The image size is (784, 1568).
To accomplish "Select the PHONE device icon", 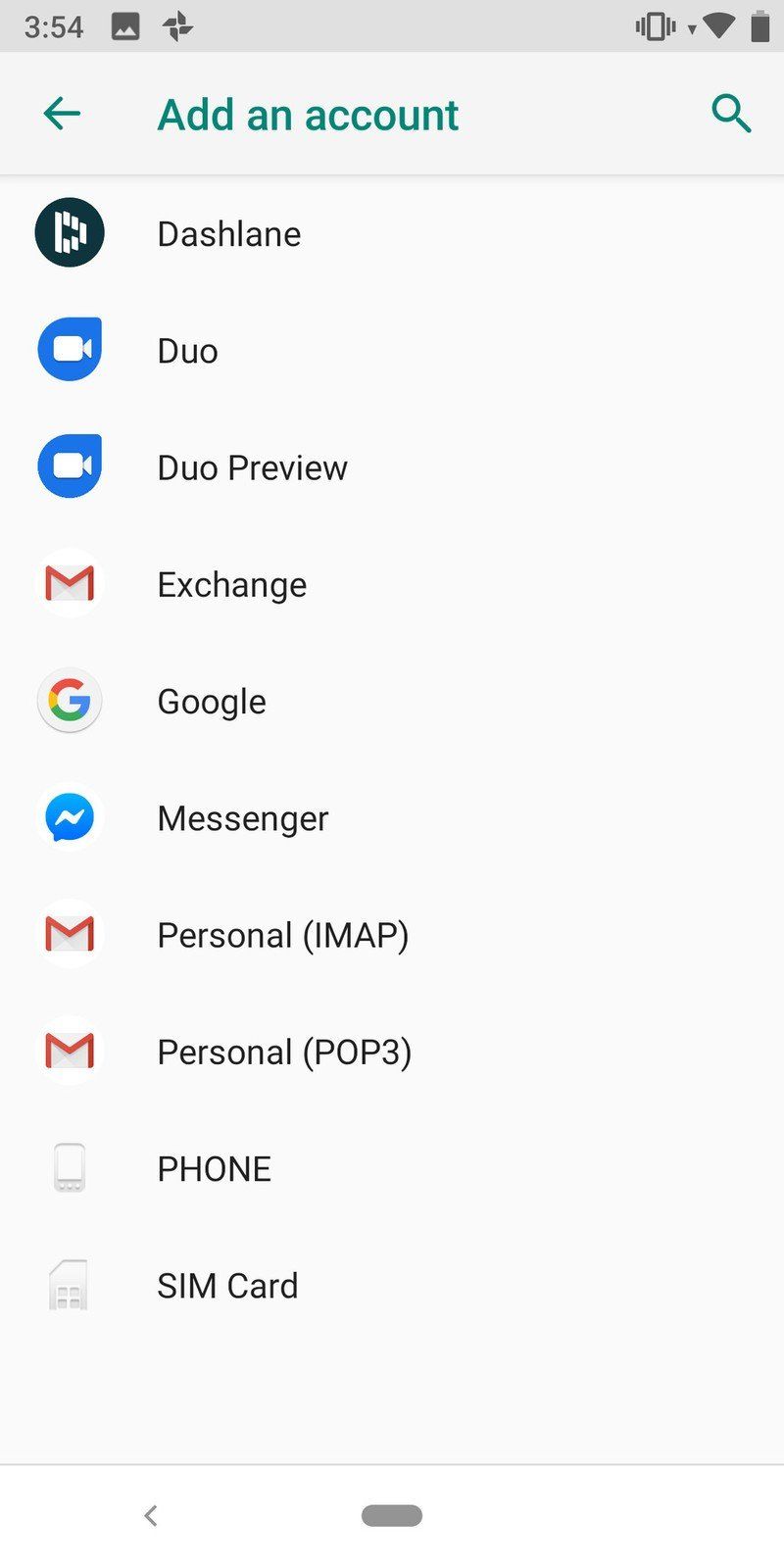I will pos(69,1166).
